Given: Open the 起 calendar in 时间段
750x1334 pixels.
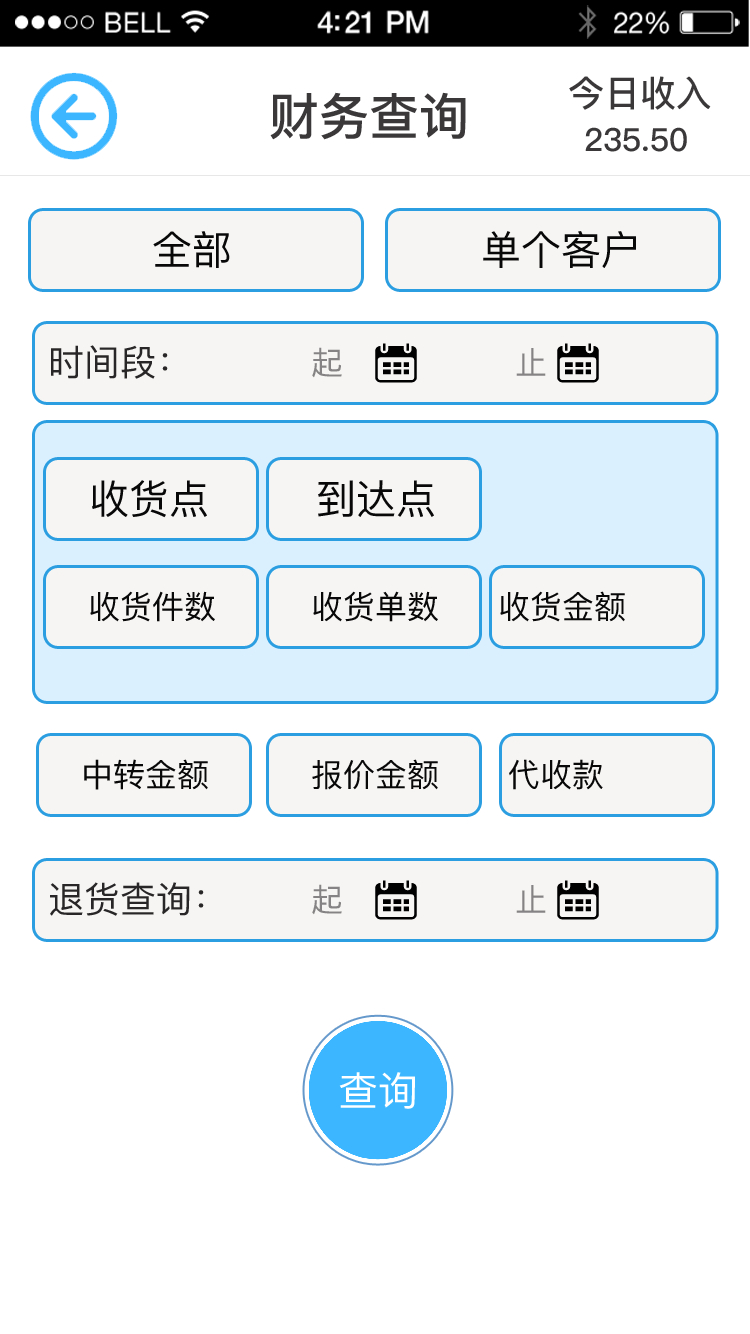Looking at the screenshot, I should 396,363.
